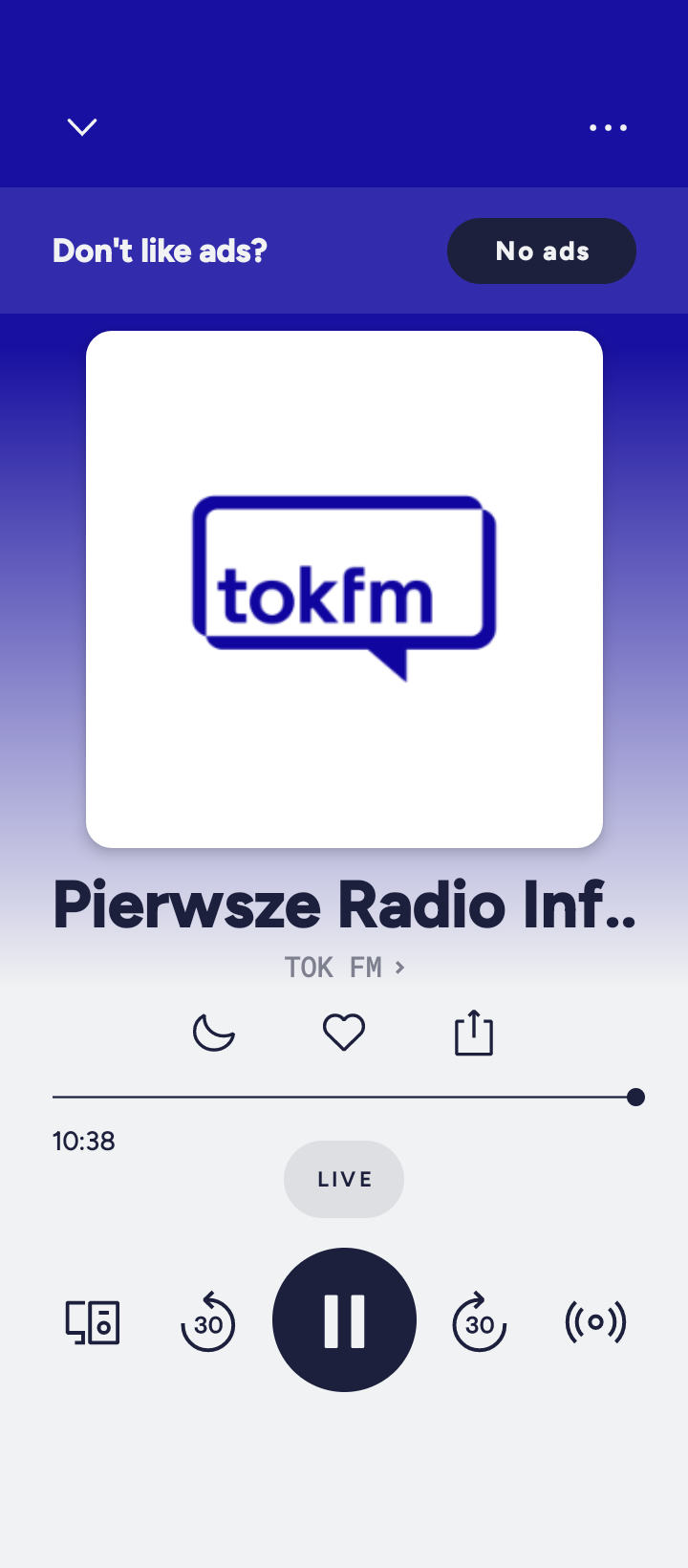688x1568 pixels.
Task: Set a sleep timer with the moon icon
Action: pos(214,1034)
